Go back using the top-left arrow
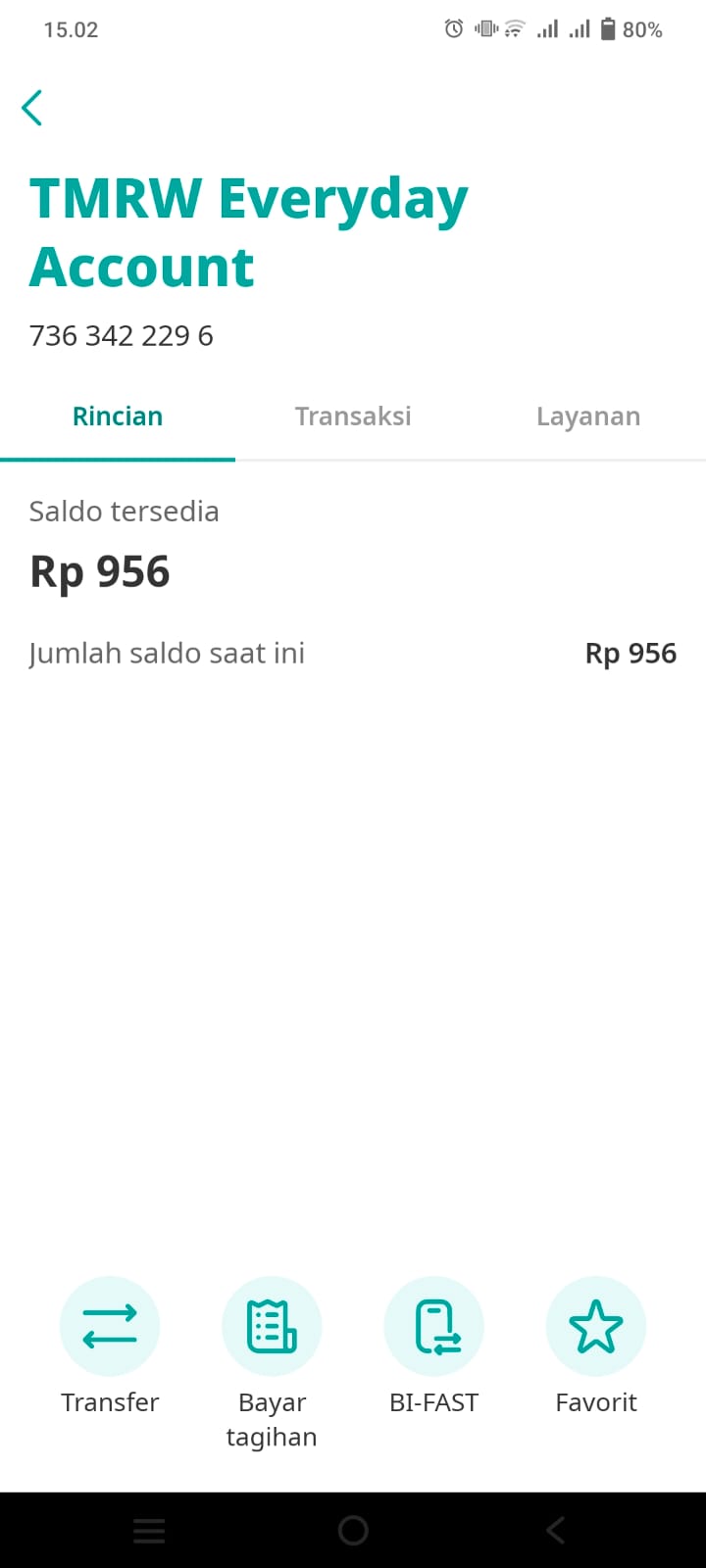This screenshot has width=706, height=1568. tap(31, 108)
